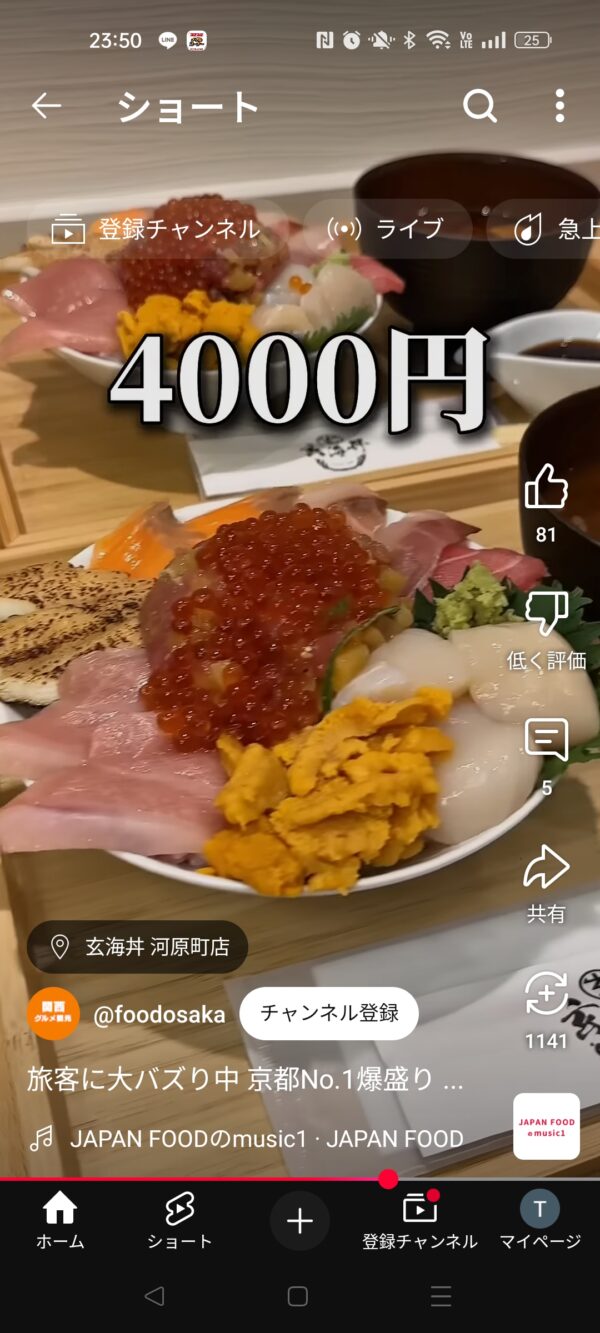Select the ライブ chip
Viewport: 600px width, 1333px height.
[x=386, y=229]
